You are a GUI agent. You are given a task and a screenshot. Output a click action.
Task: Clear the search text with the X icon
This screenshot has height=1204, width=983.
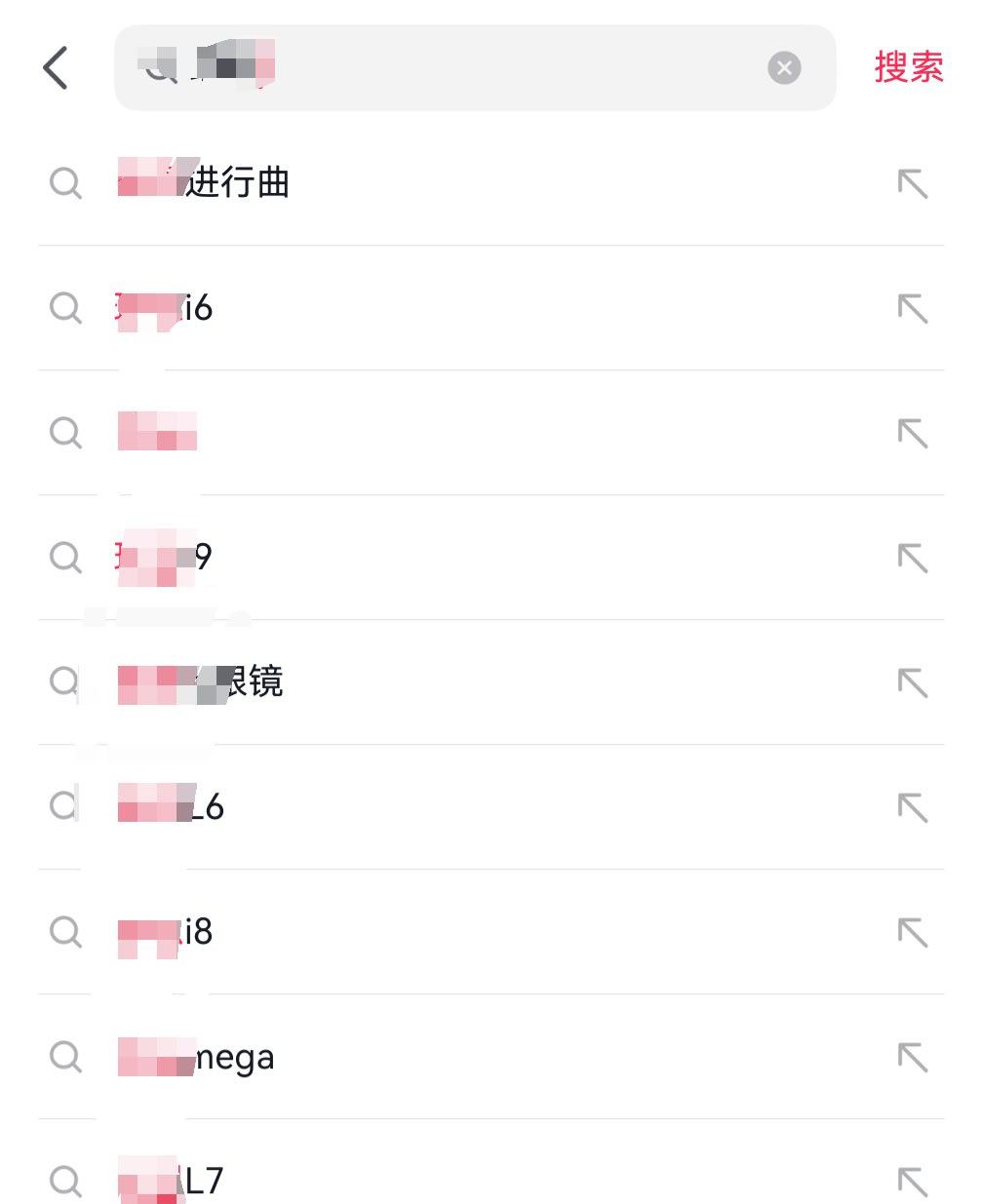click(785, 67)
